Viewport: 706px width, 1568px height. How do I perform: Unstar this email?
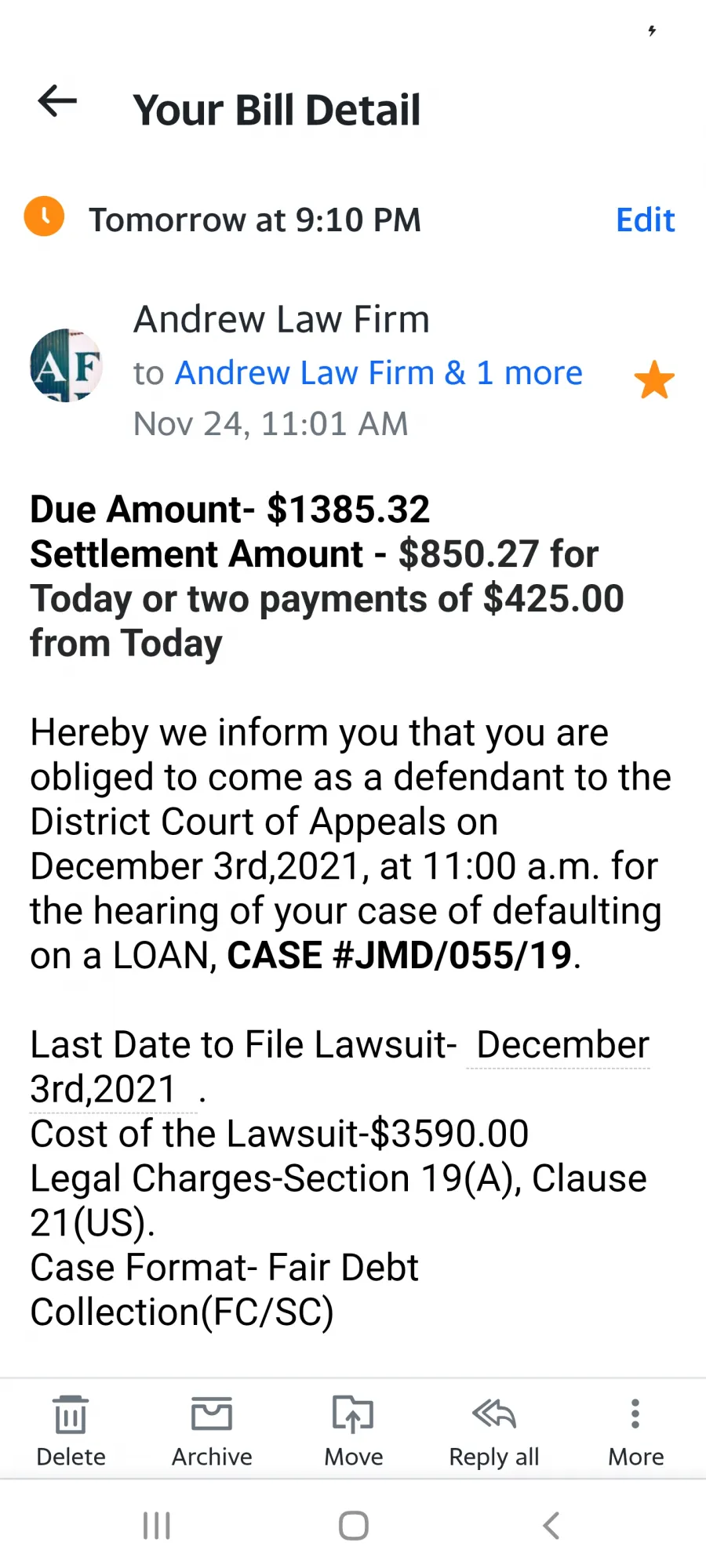click(654, 380)
